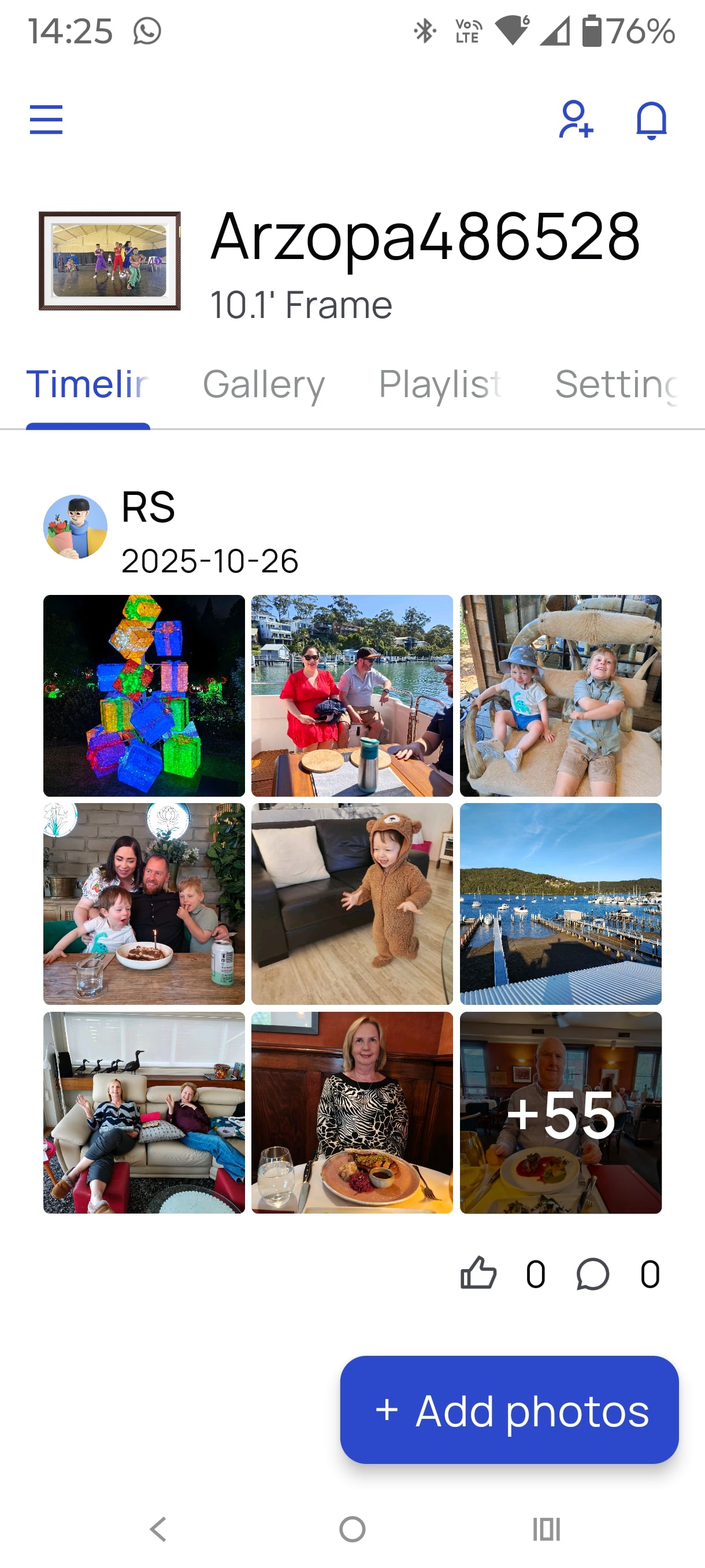
Task: Open the Settings tab
Action: pos(616,384)
